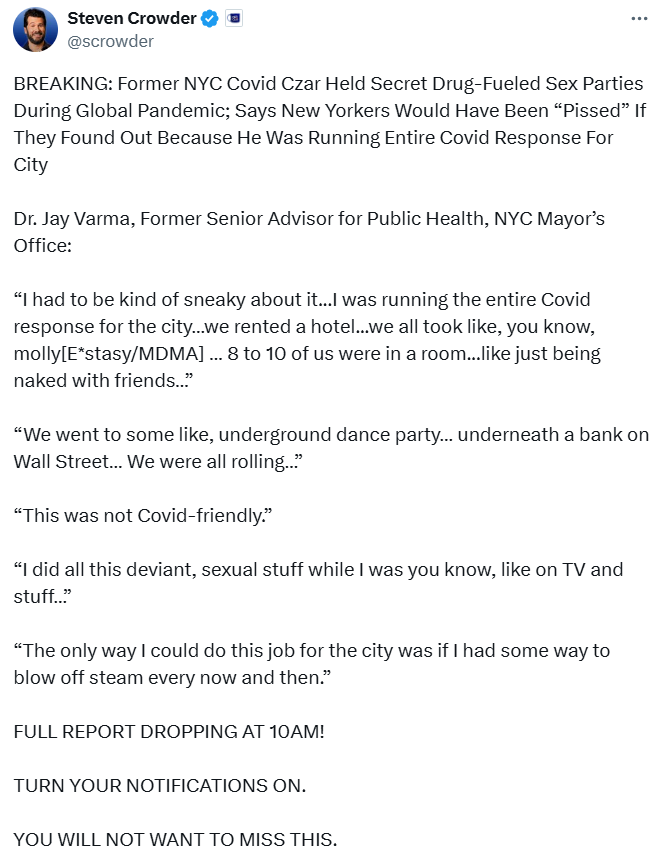
Task: Tap the Steven Crowder display name
Action: click(x=131, y=18)
